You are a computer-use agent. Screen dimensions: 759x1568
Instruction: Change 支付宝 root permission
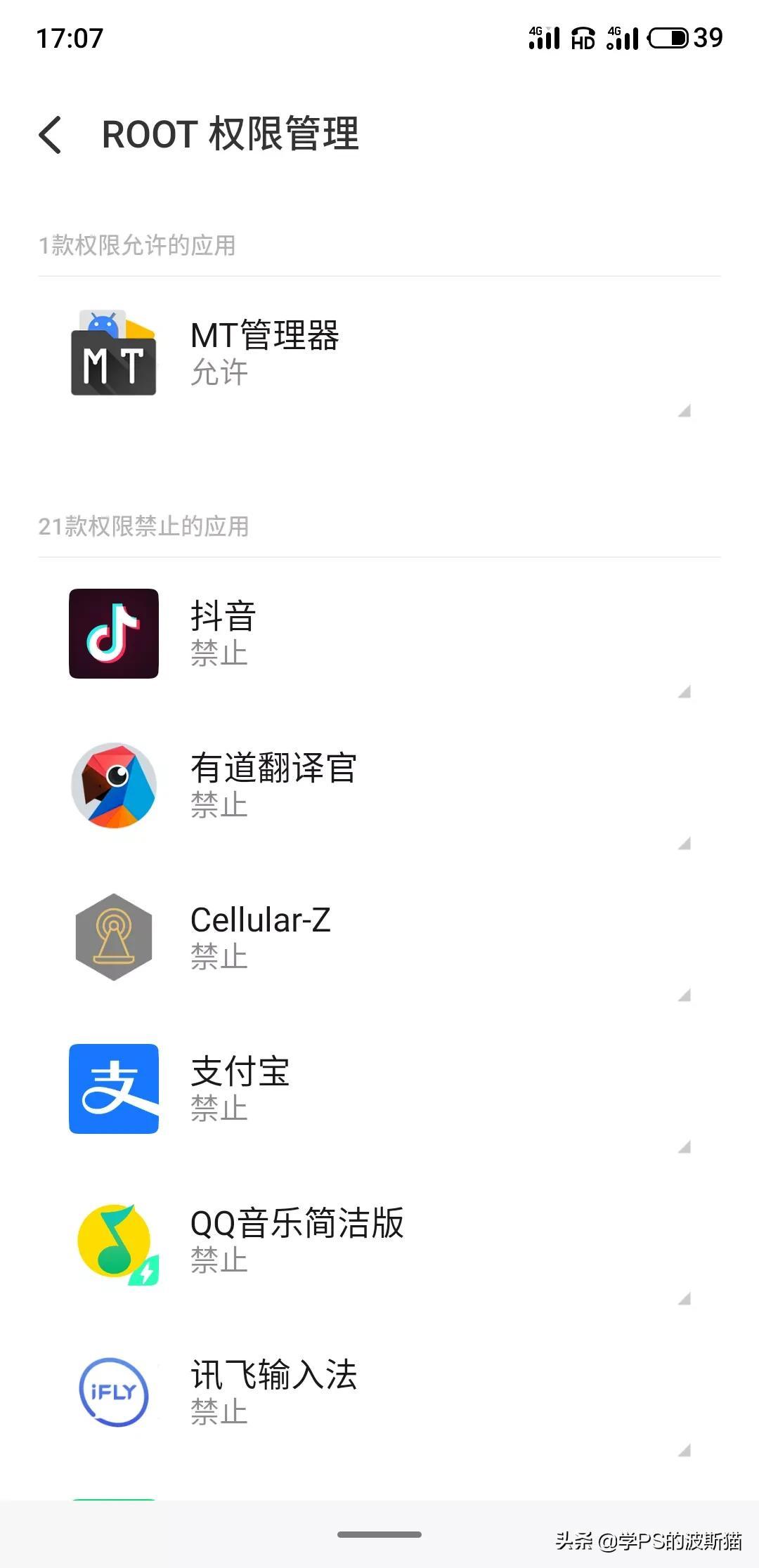coord(379,1089)
